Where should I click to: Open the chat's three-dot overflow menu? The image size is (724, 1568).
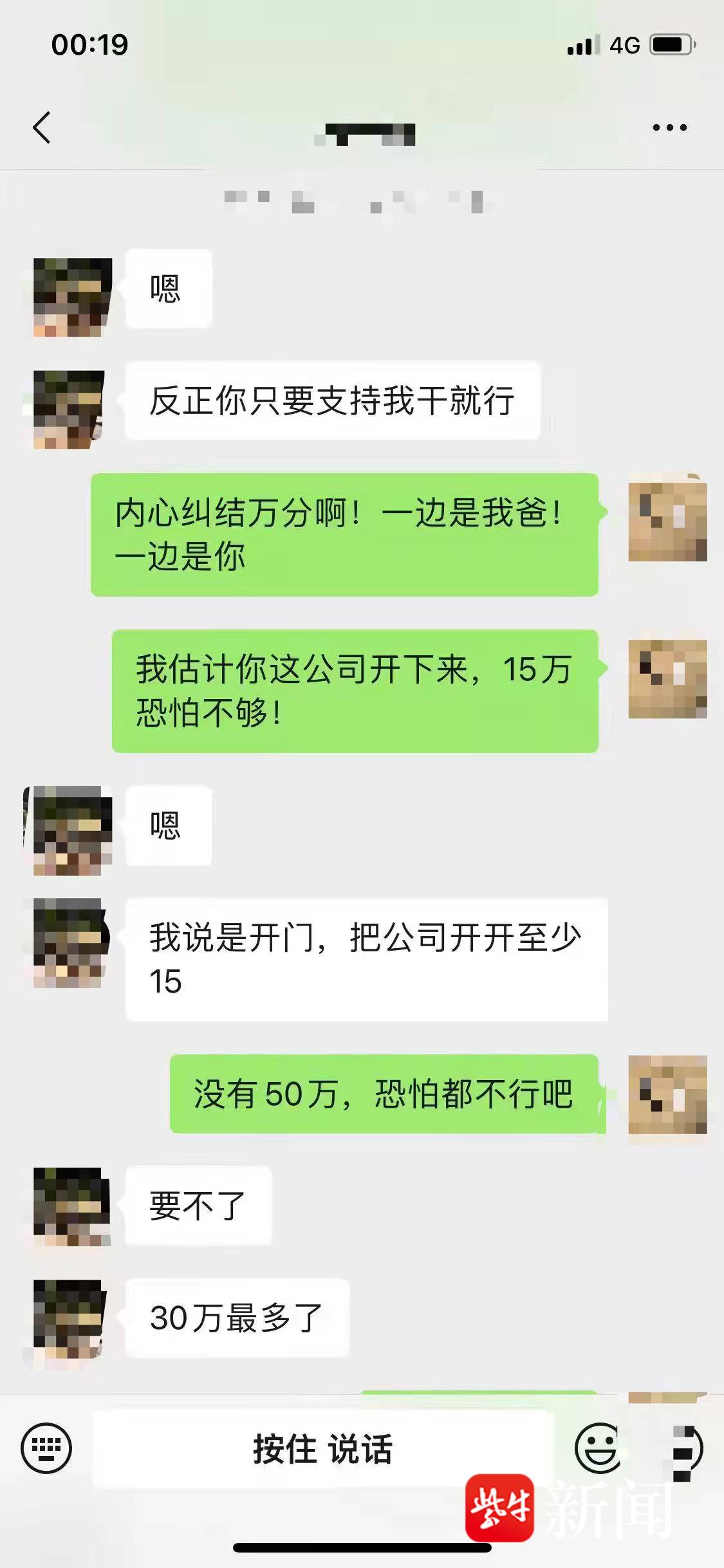pos(669,127)
